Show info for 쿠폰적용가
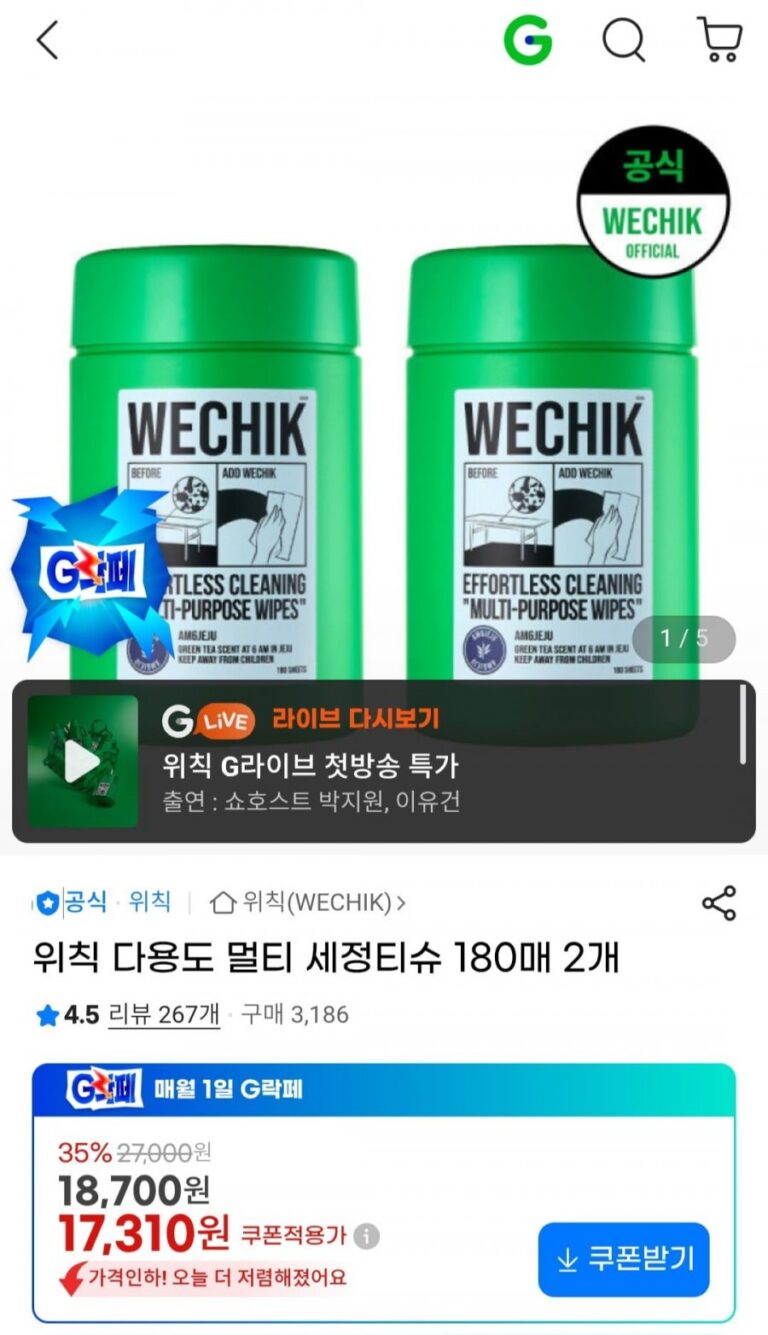The height and width of the screenshot is (1335, 768). pos(367,1237)
